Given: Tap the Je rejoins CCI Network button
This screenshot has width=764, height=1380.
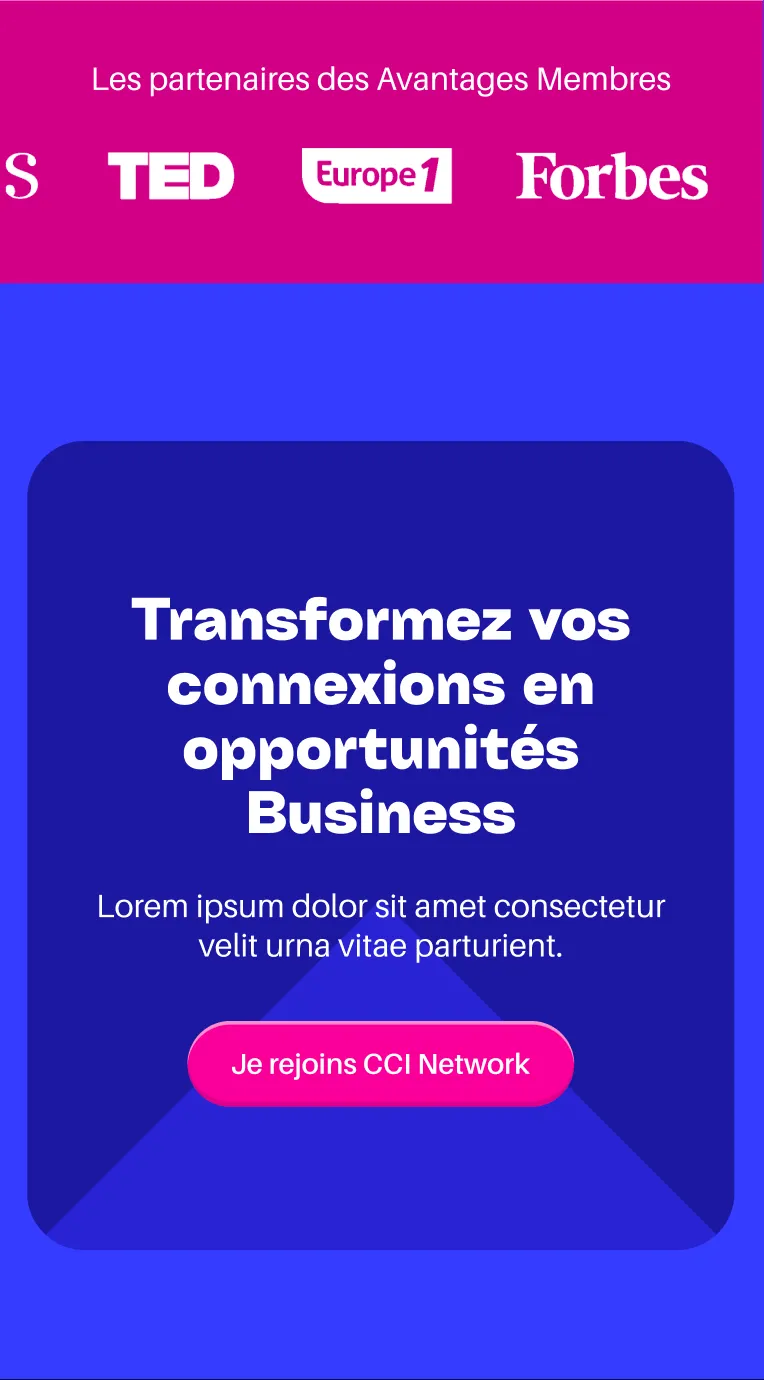Looking at the screenshot, I should click(x=380, y=1063).
